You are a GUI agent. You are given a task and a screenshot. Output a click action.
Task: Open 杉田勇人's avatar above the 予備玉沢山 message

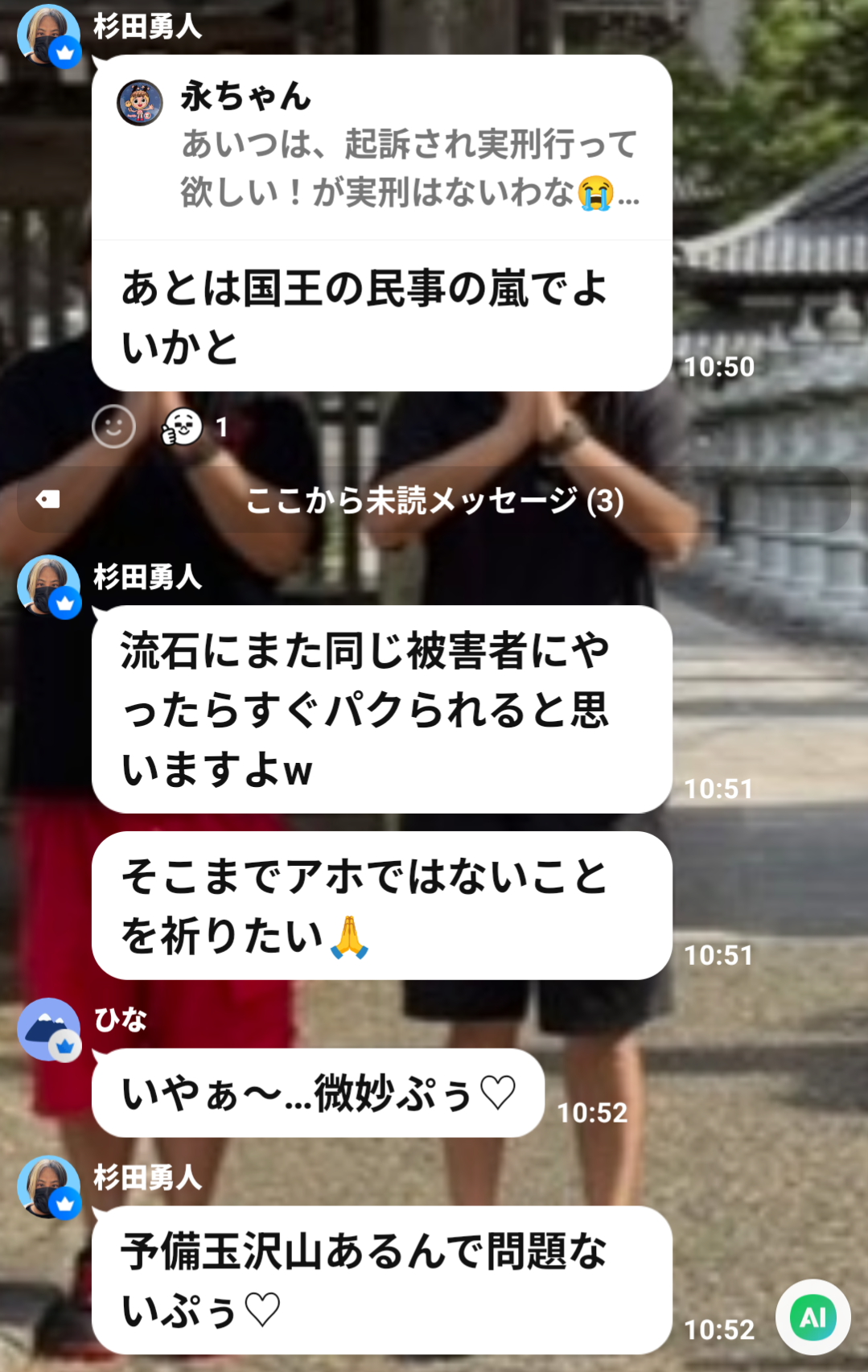point(48,1187)
